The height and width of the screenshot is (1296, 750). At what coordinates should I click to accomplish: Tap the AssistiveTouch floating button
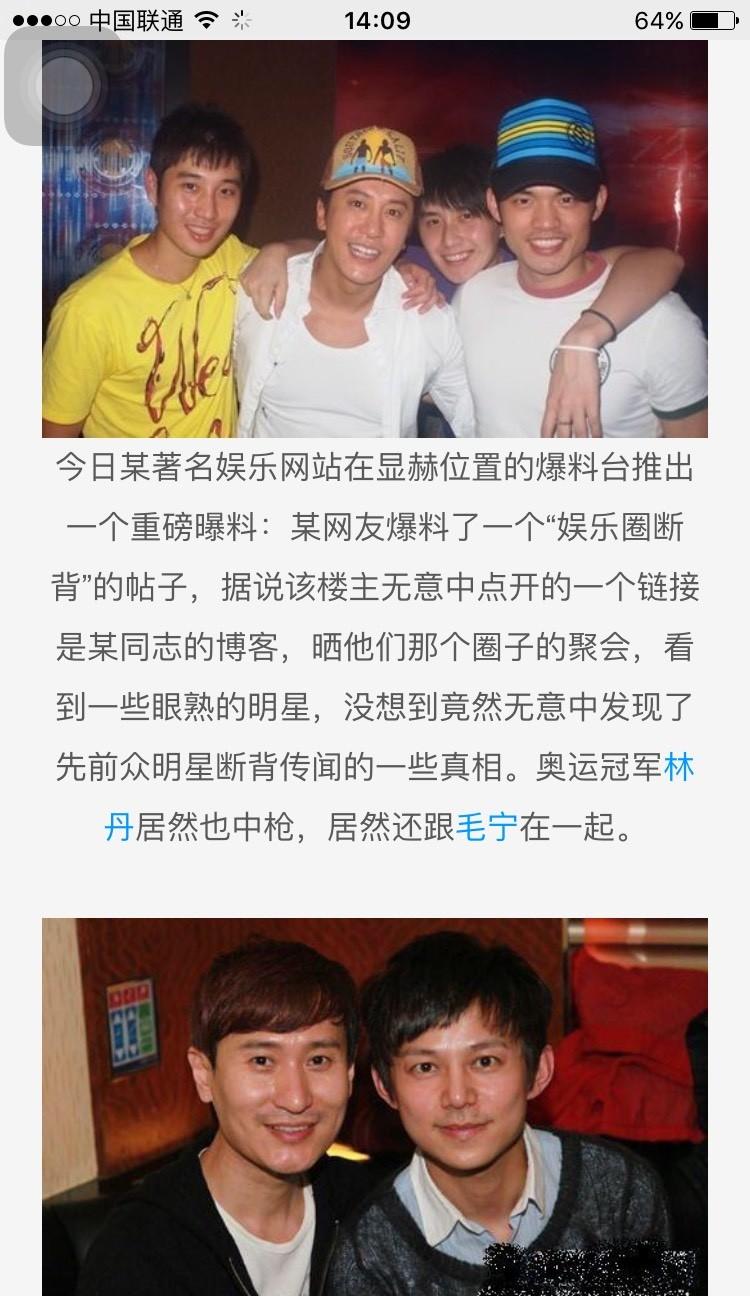(64, 87)
